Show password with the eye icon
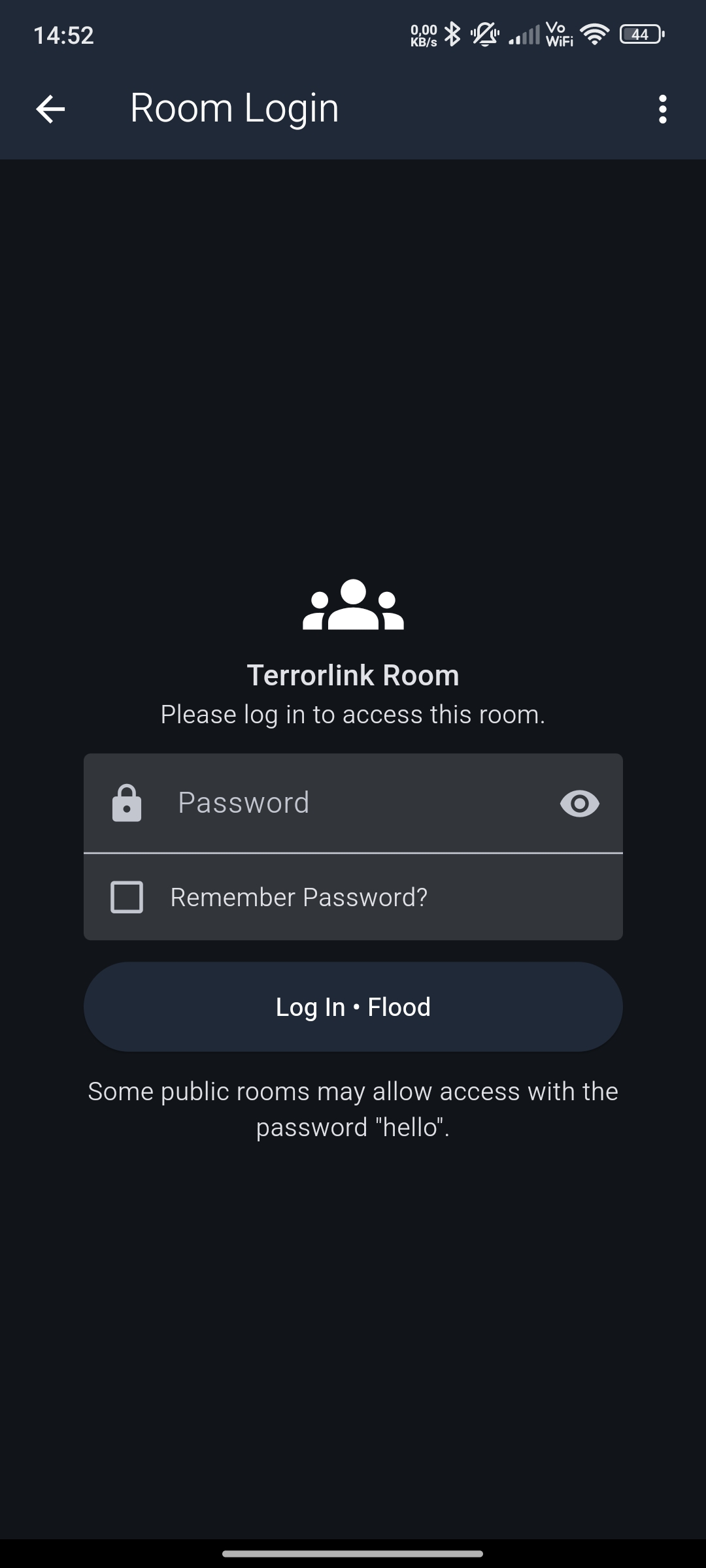Image resolution: width=706 pixels, height=1568 pixels. [579, 803]
